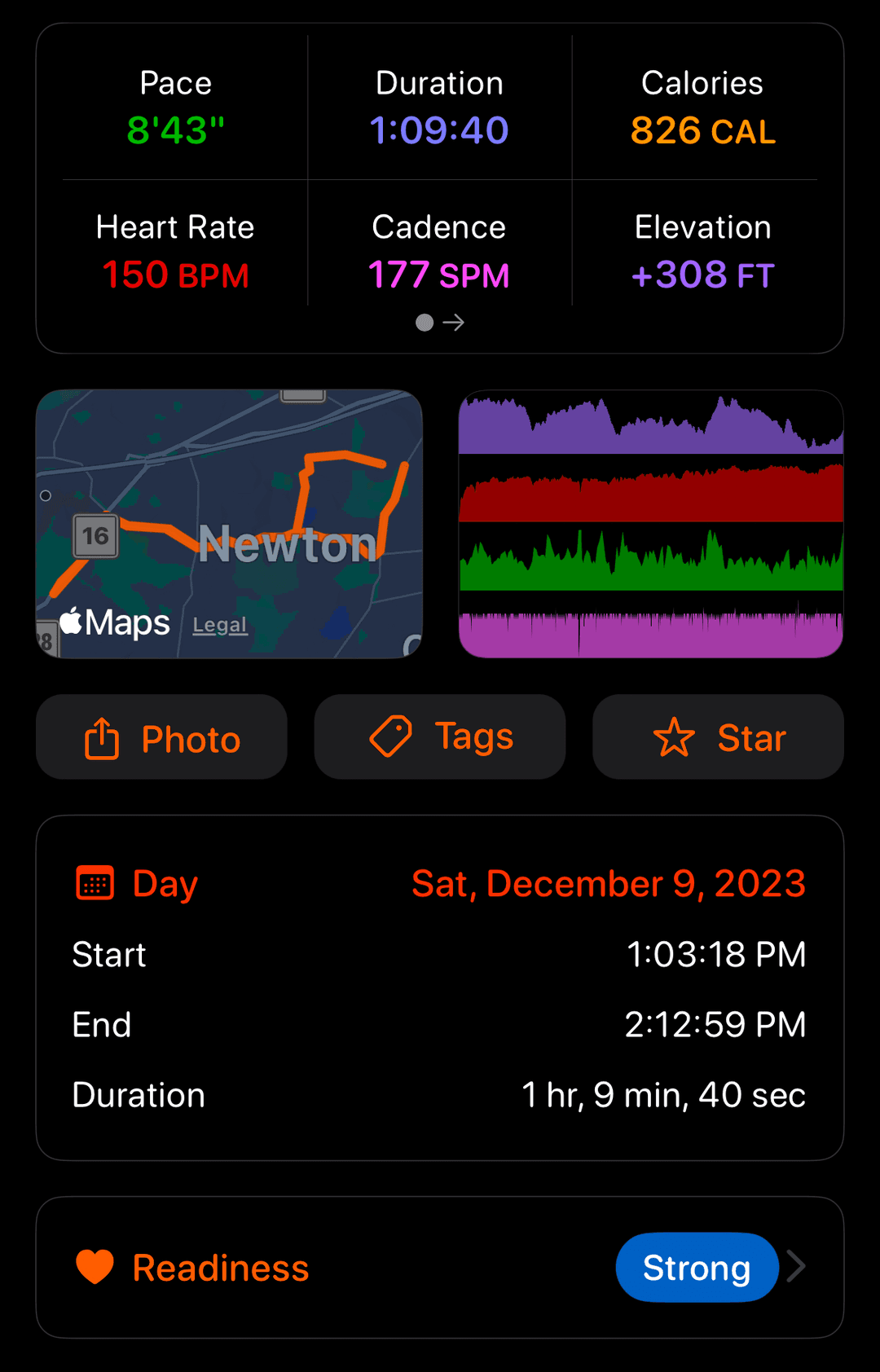Open the Day row for December 9
This screenshot has width=880, height=1372.
tap(440, 884)
